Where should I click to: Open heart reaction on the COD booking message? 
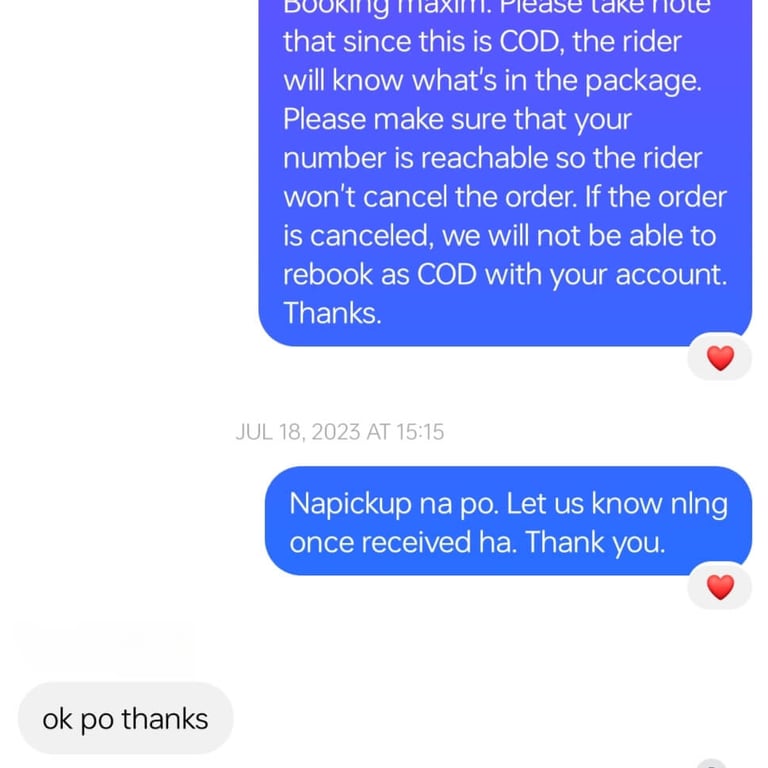click(720, 357)
